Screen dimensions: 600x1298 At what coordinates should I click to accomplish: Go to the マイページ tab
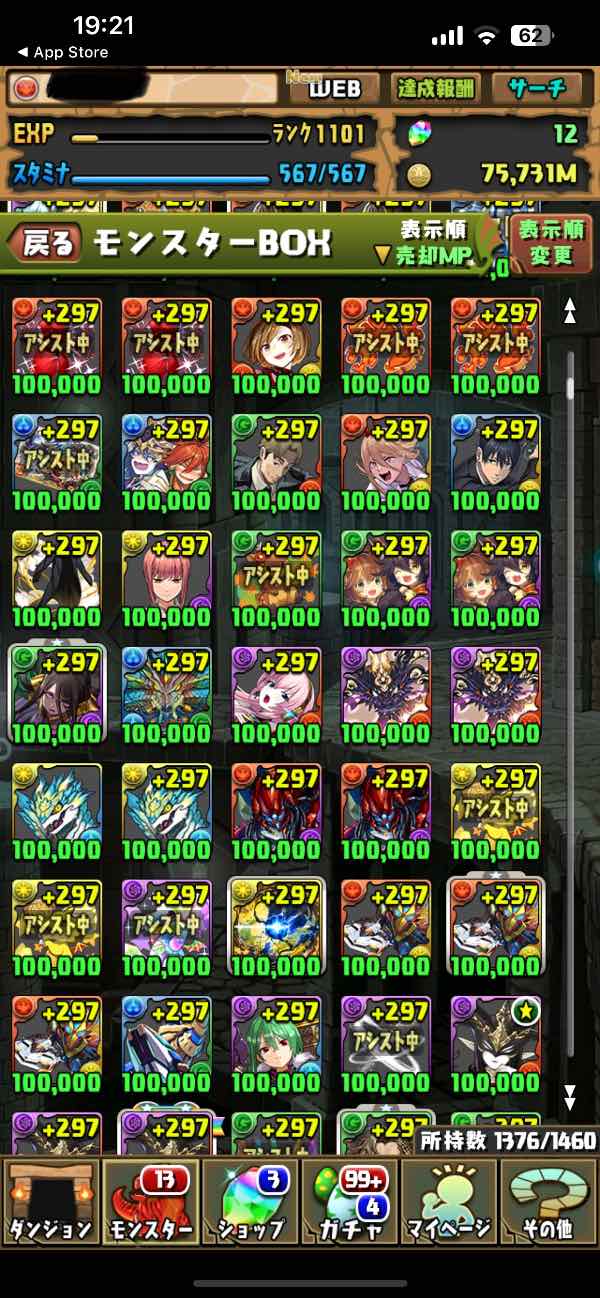(x=450, y=1201)
